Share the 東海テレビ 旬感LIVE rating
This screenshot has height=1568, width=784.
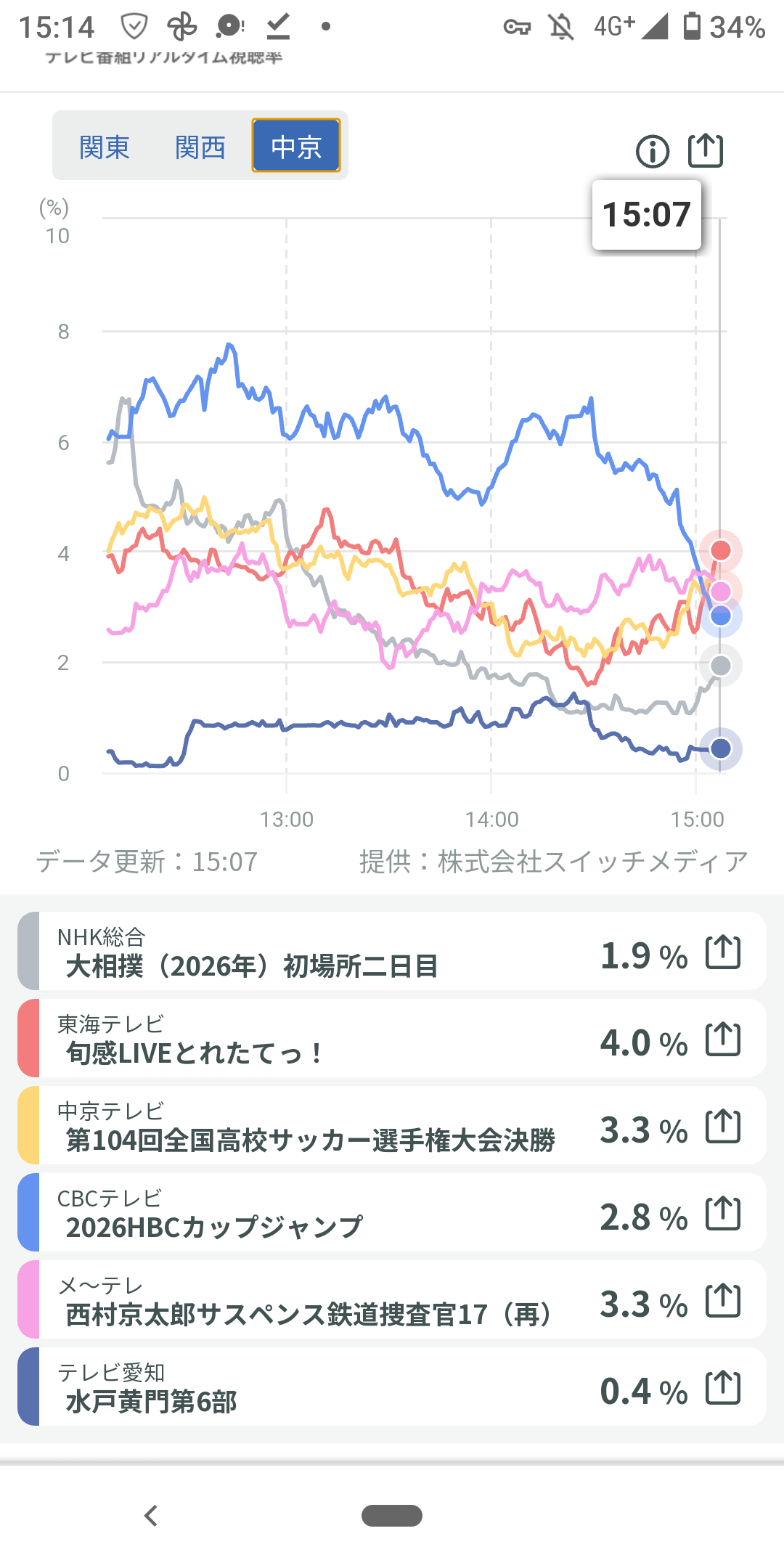[723, 1040]
